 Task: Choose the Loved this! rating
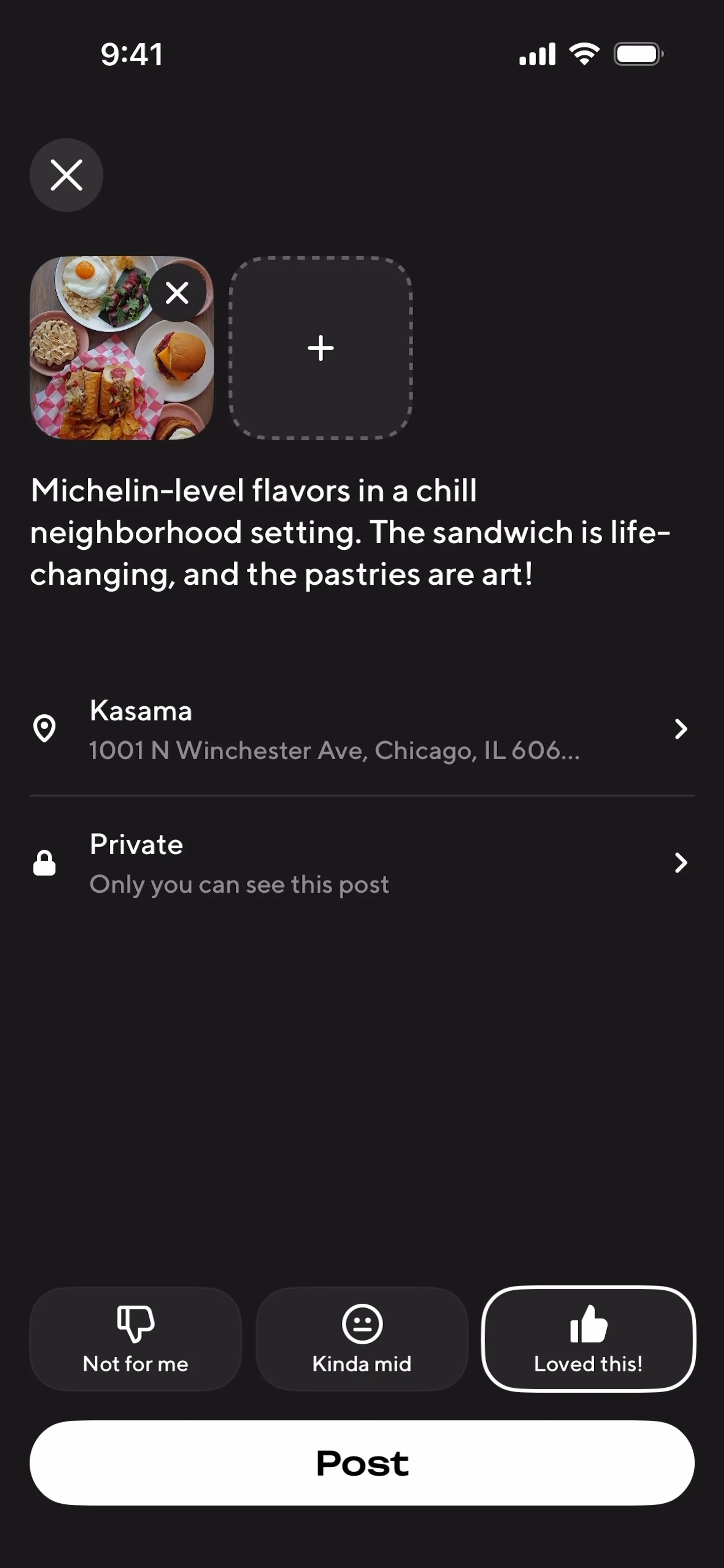[588, 1338]
